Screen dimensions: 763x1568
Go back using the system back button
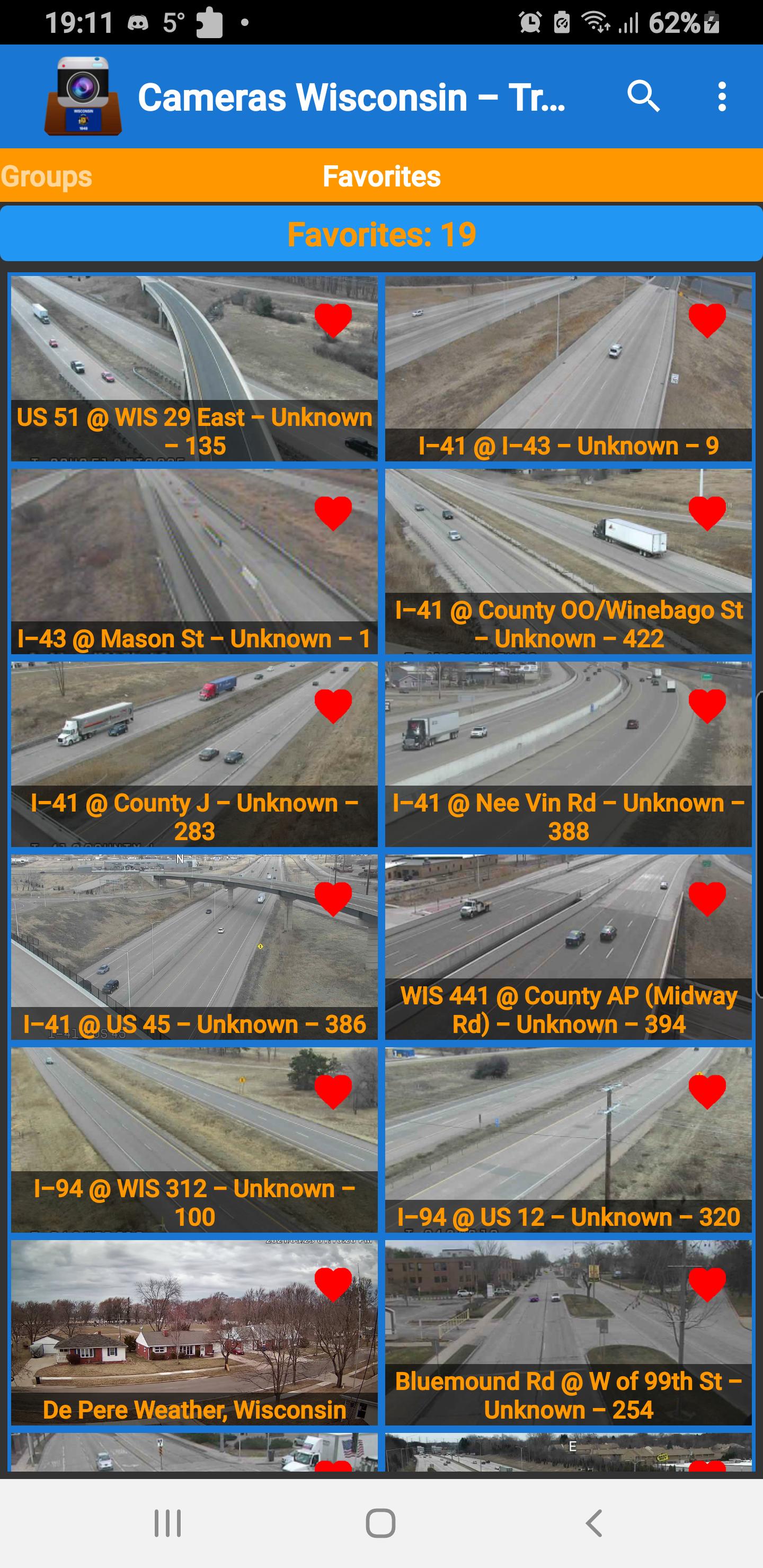(x=594, y=1523)
